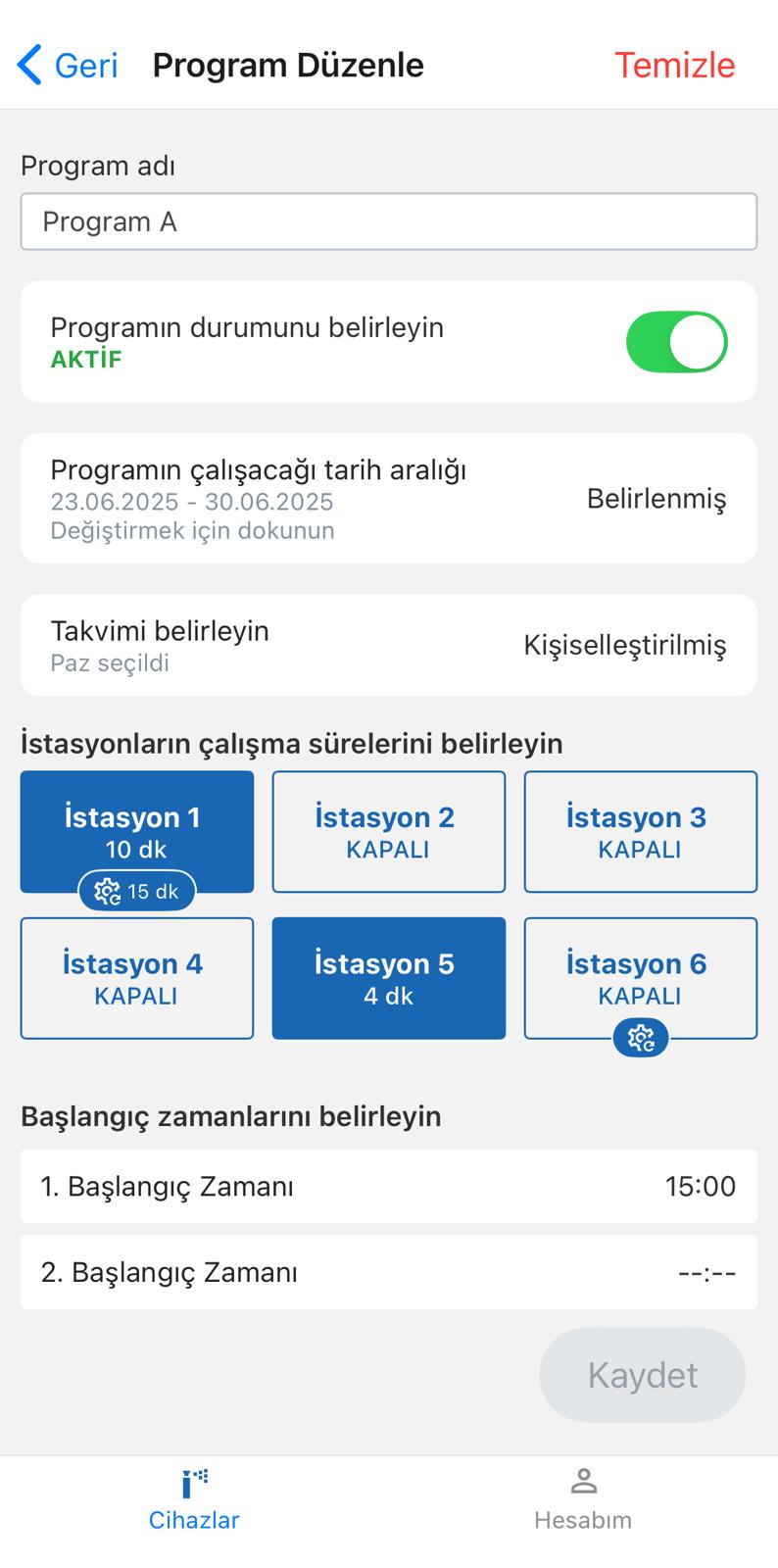Enable İstasyon 2 station
Viewport: 778px width, 1568px height.
click(x=388, y=831)
